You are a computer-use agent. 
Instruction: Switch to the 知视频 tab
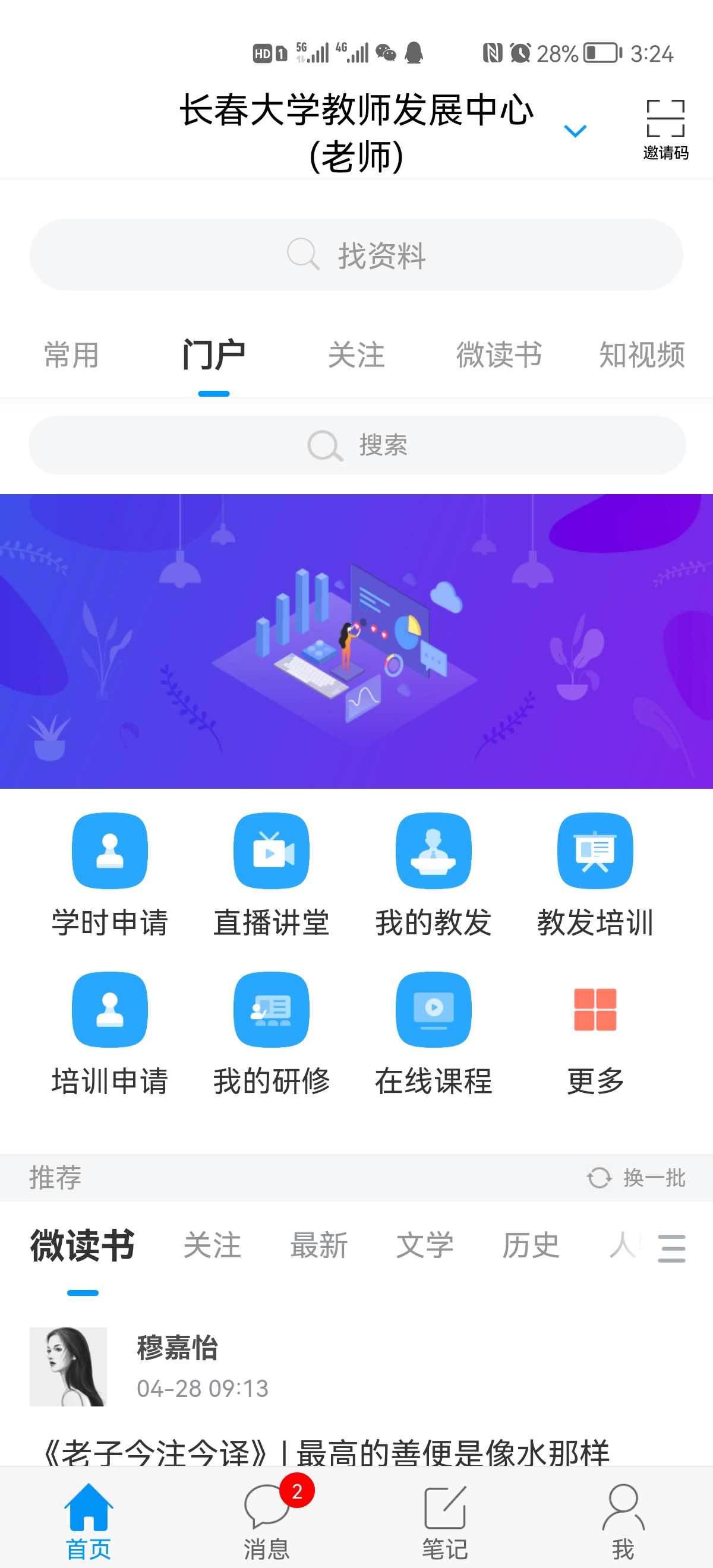coord(641,355)
